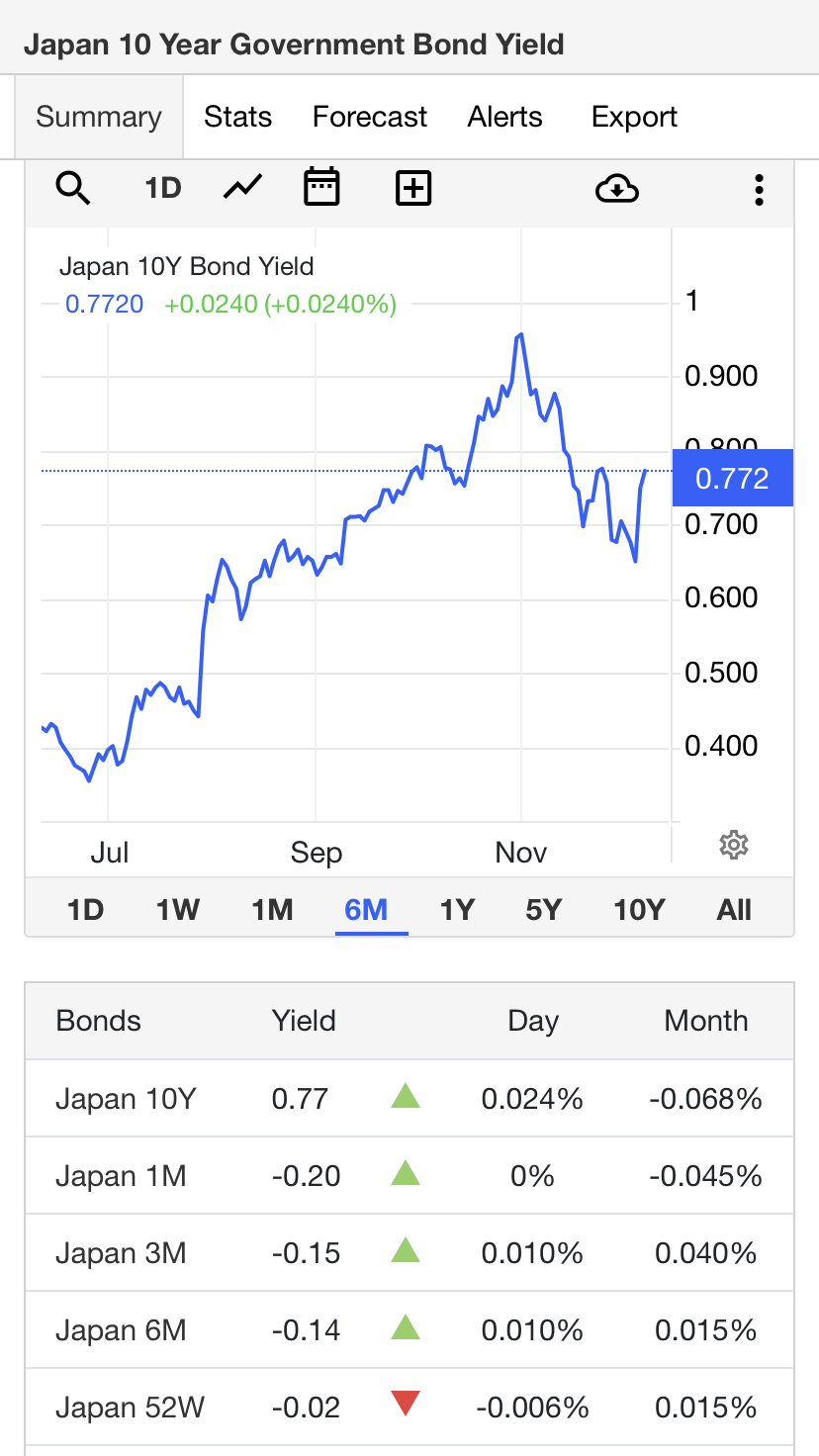Viewport: 819px width, 1456px height.
Task: Show the 5Y time range
Action: point(544,909)
